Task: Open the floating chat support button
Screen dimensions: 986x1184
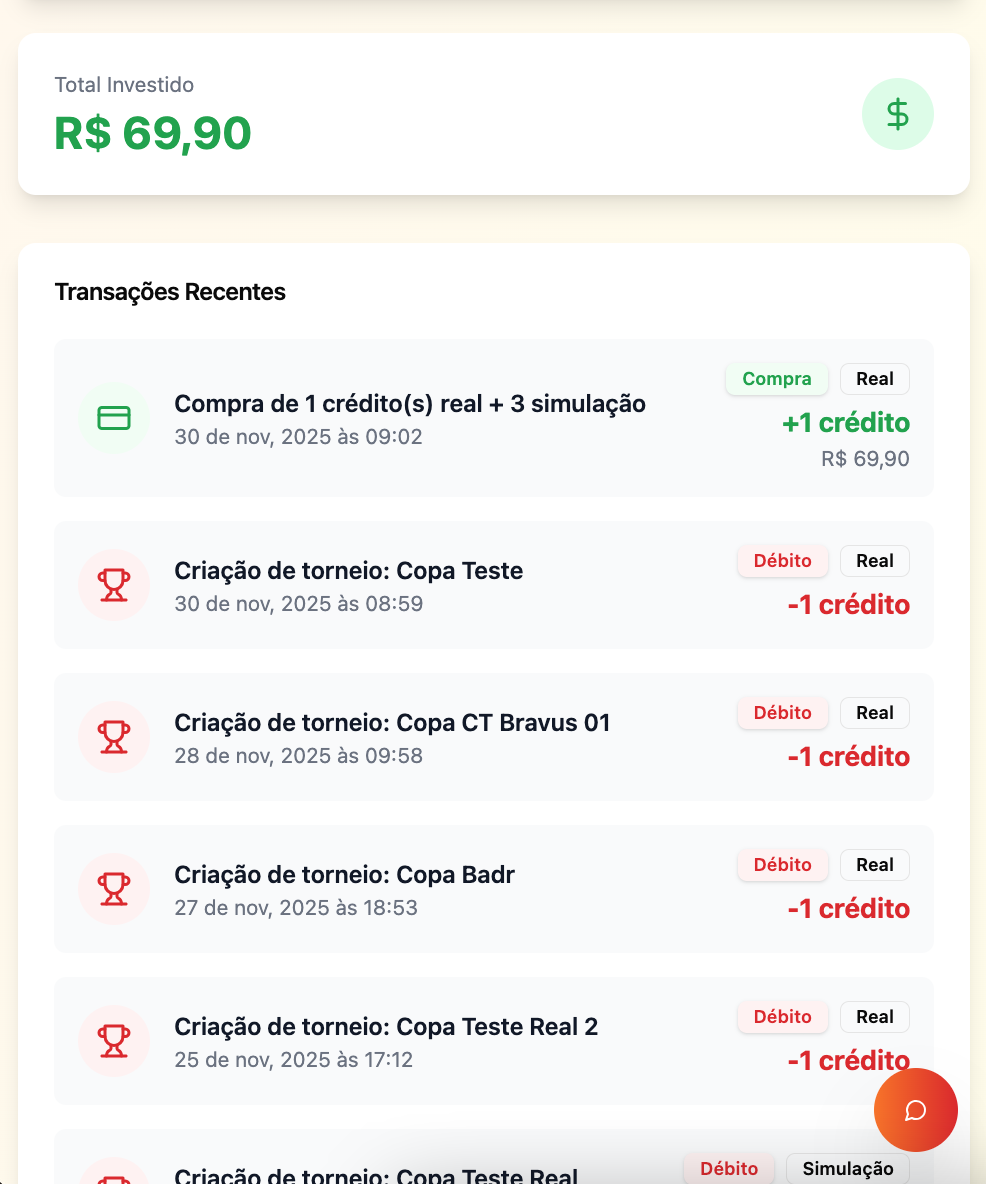Action: 915,1110
